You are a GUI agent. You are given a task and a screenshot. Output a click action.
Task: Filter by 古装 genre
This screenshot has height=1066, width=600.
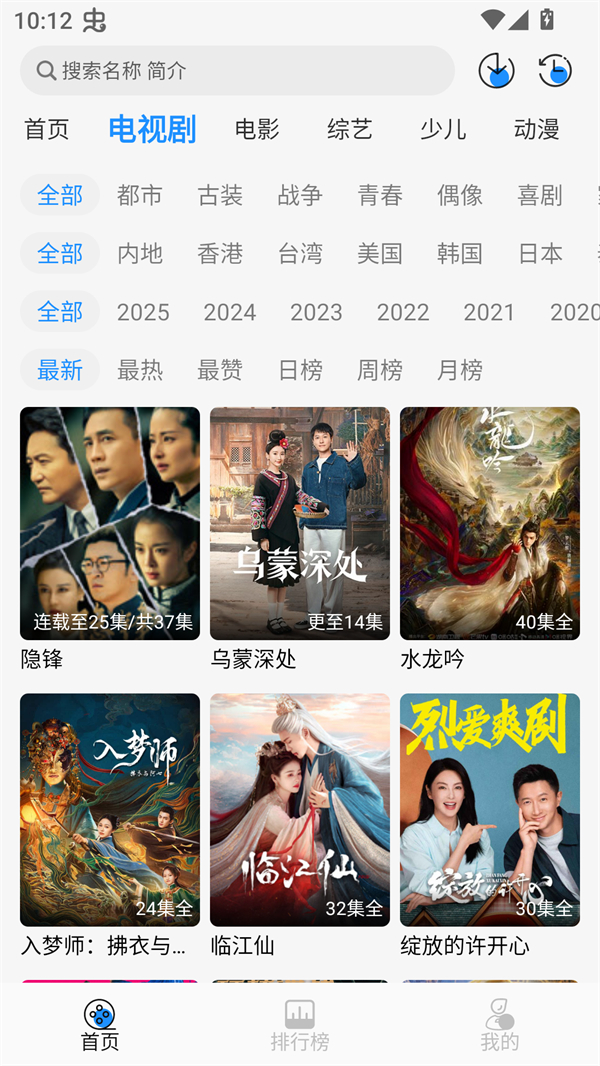tap(220, 195)
